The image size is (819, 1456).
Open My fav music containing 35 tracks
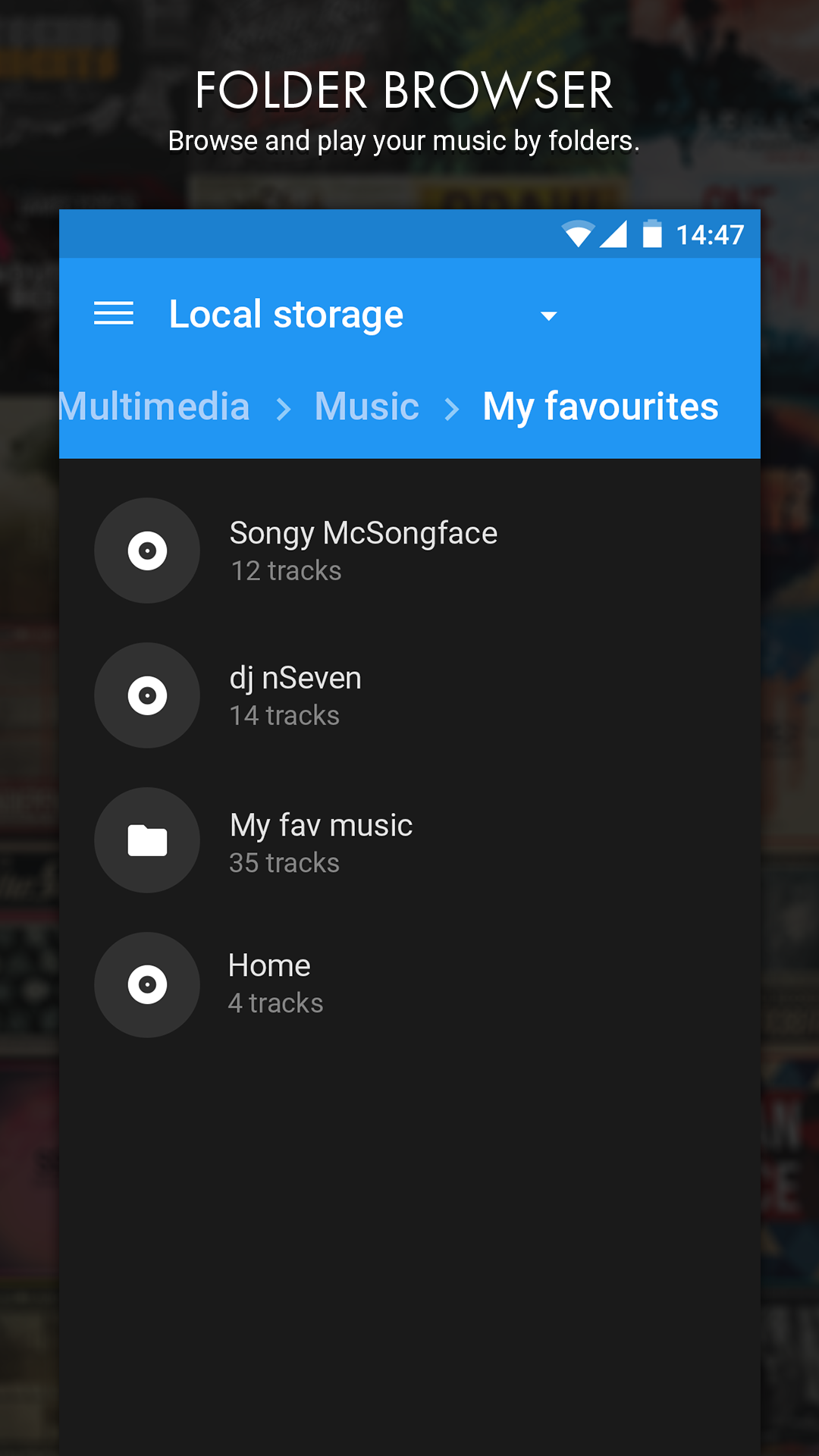pos(321,825)
